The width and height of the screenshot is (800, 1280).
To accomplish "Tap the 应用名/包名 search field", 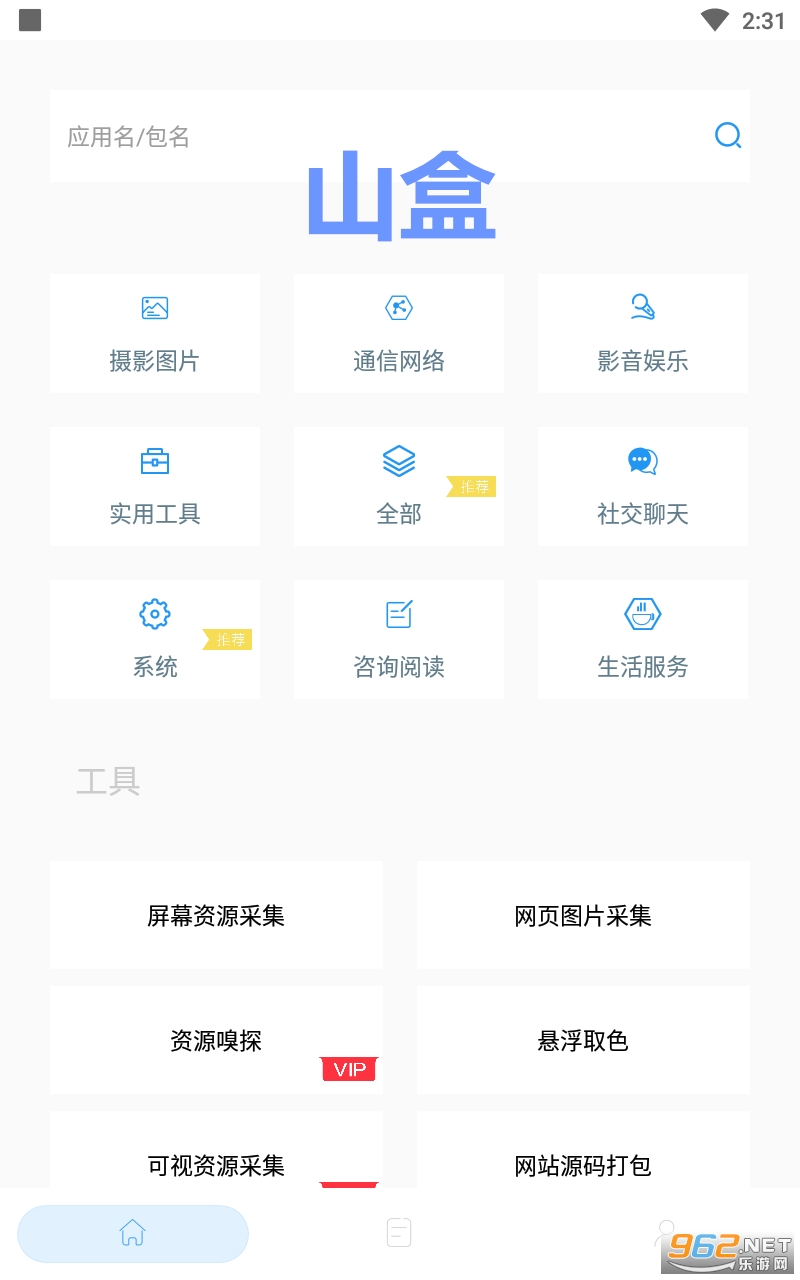I will [399, 136].
